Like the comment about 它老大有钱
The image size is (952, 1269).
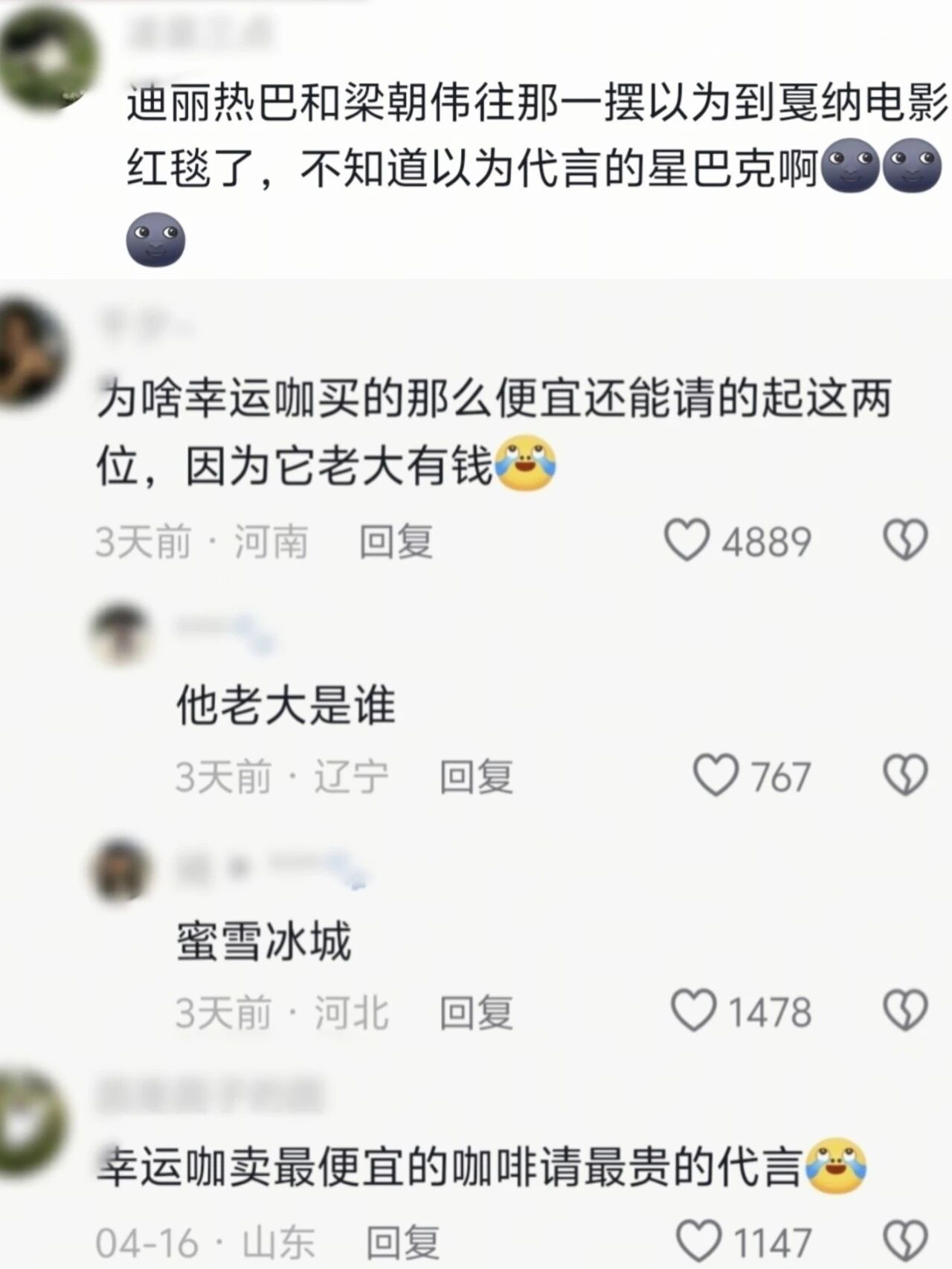click(x=686, y=541)
